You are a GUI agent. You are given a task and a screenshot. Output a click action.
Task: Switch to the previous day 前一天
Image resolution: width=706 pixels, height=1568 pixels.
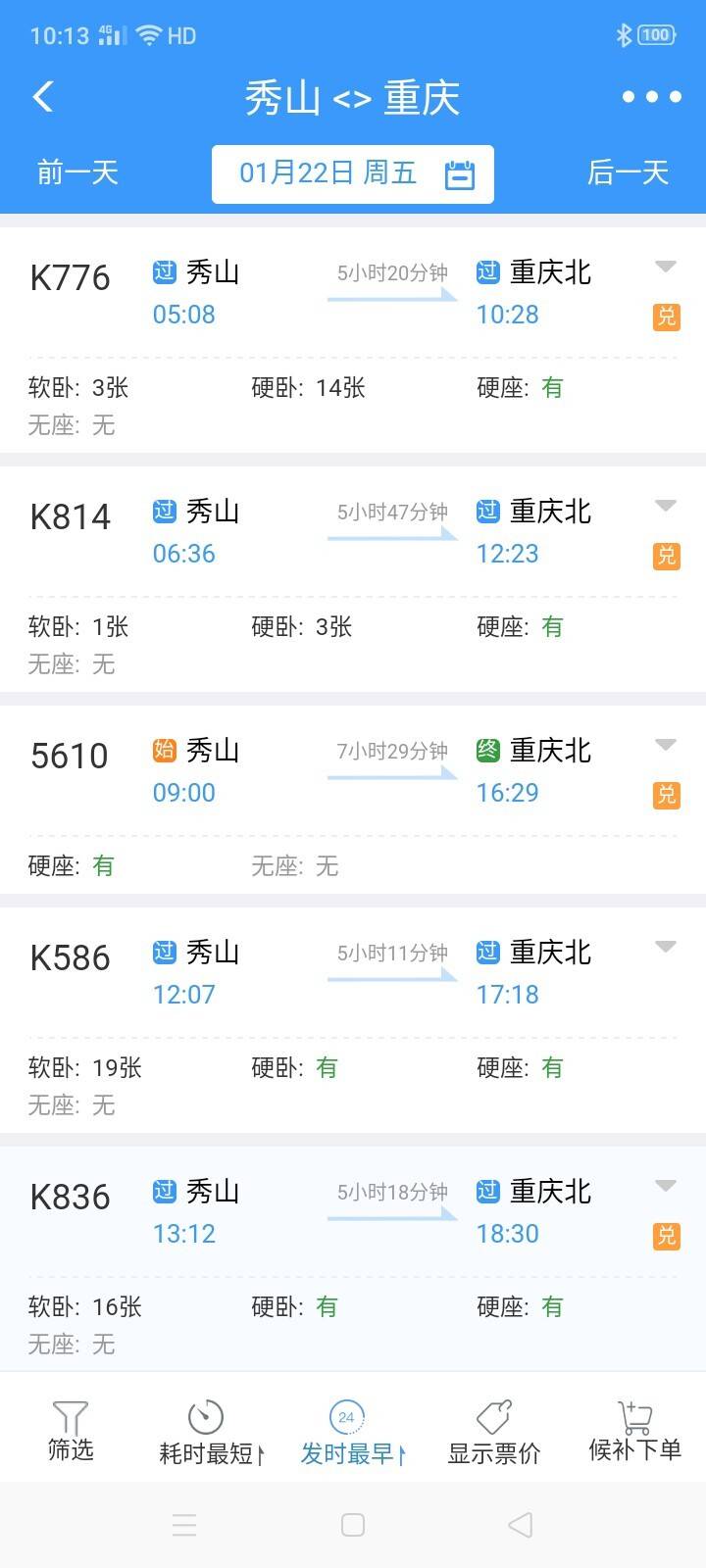coord(77,173)
